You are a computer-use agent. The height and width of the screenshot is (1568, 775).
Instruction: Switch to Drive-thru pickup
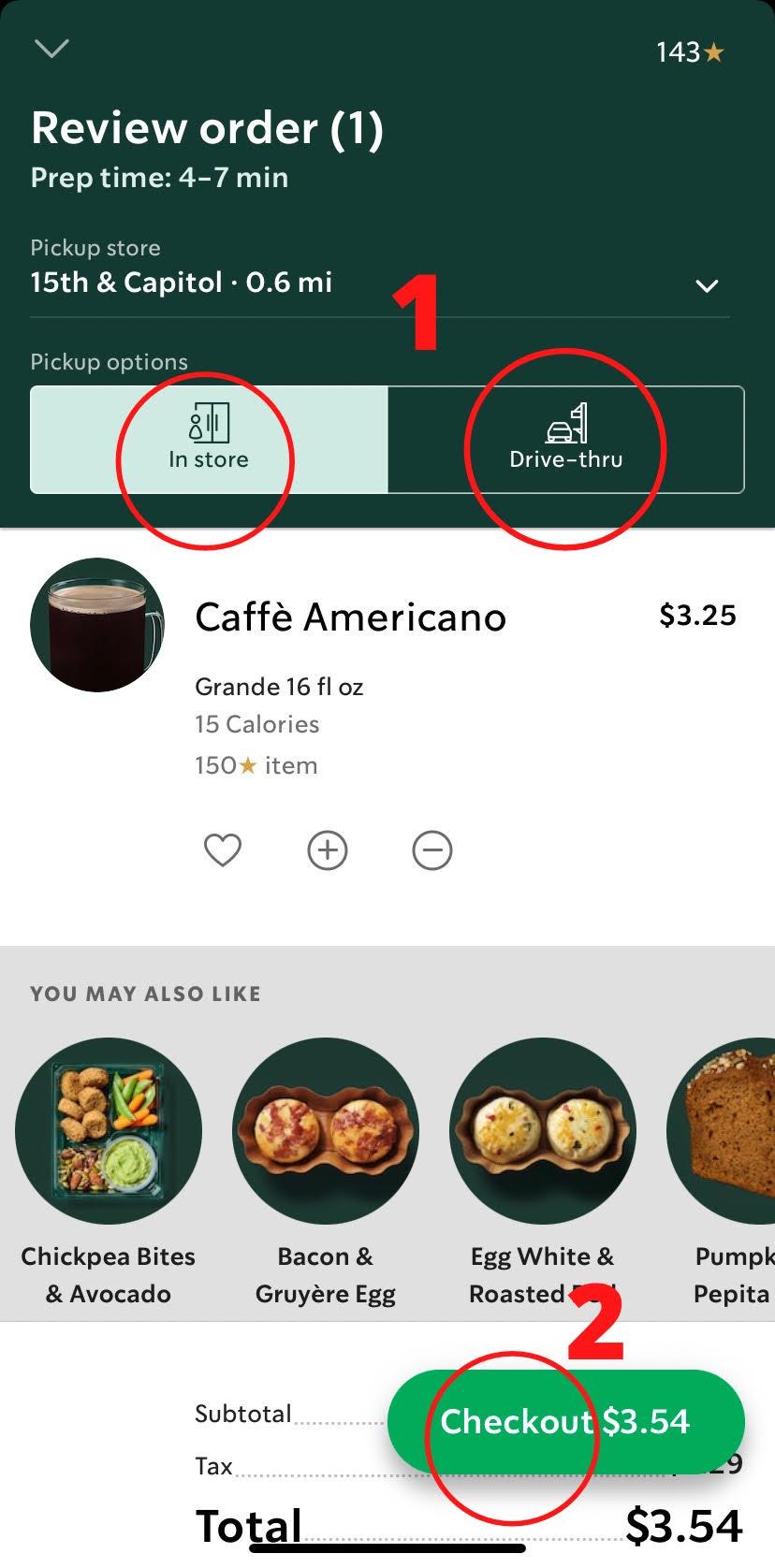tap(565, 440)
